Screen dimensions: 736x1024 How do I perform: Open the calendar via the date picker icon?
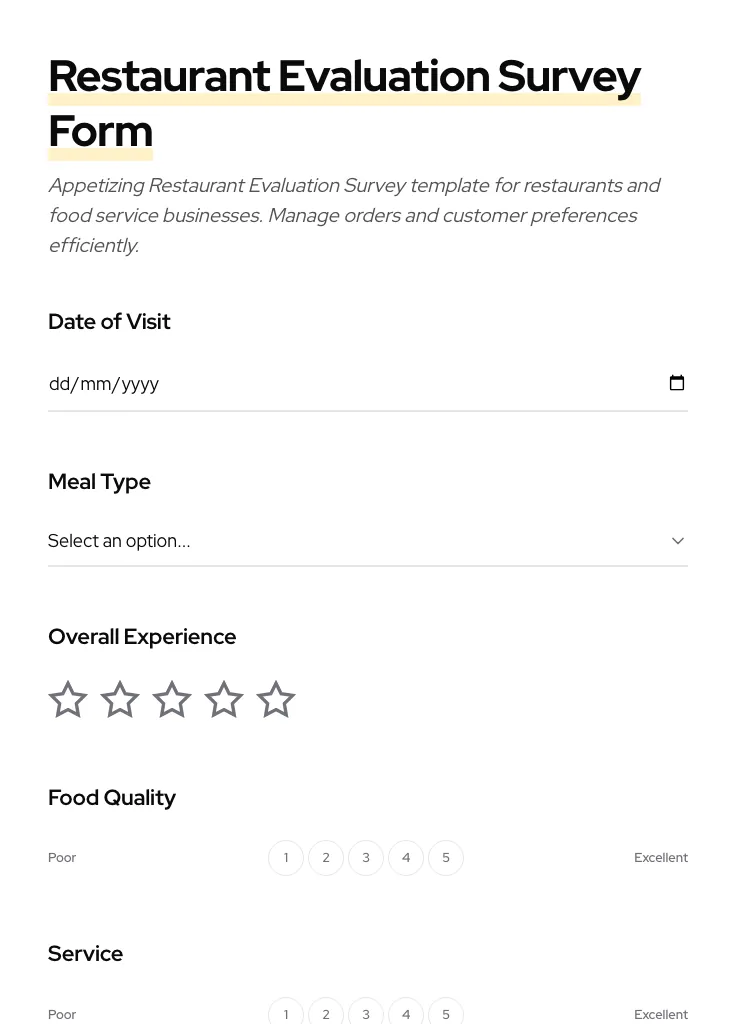point(677,383)
